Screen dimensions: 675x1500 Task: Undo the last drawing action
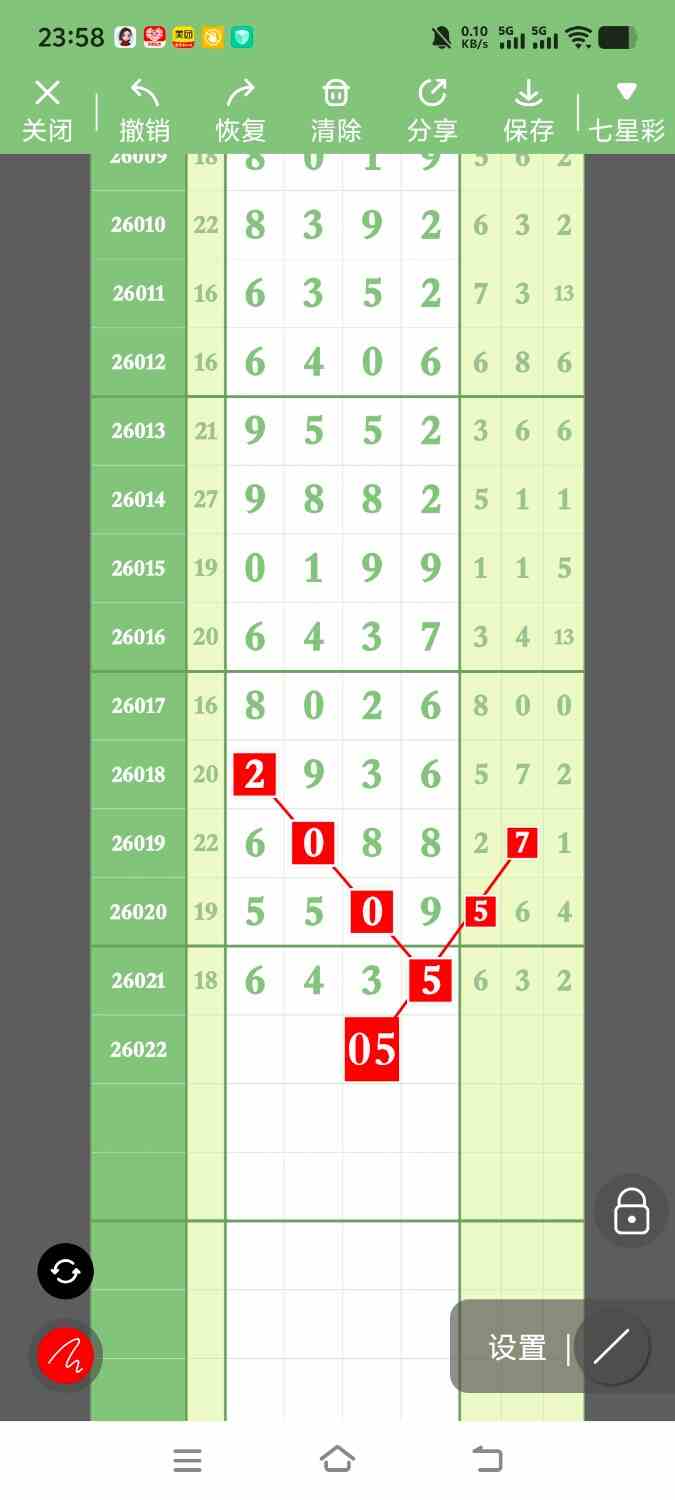point(144,111)
